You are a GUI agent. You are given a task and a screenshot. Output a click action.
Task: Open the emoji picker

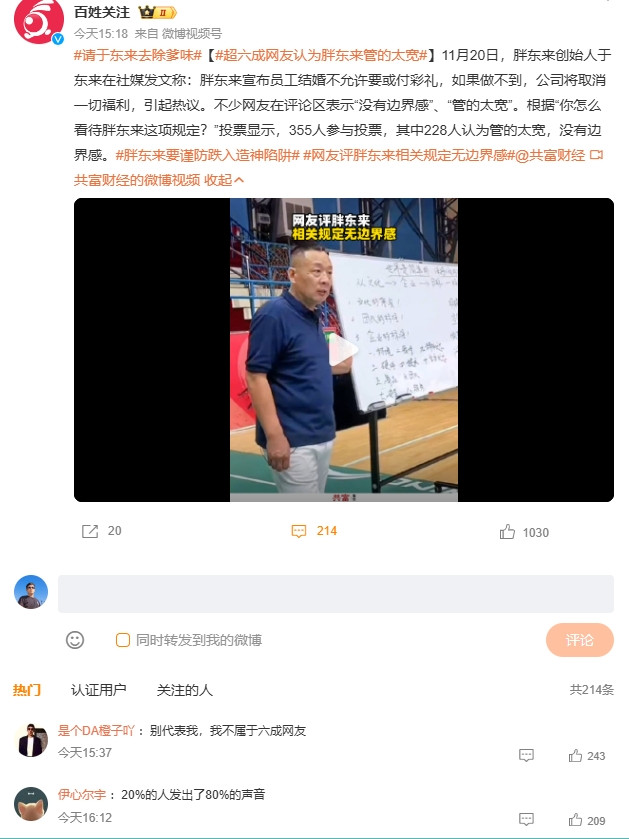tap(75, 640)
